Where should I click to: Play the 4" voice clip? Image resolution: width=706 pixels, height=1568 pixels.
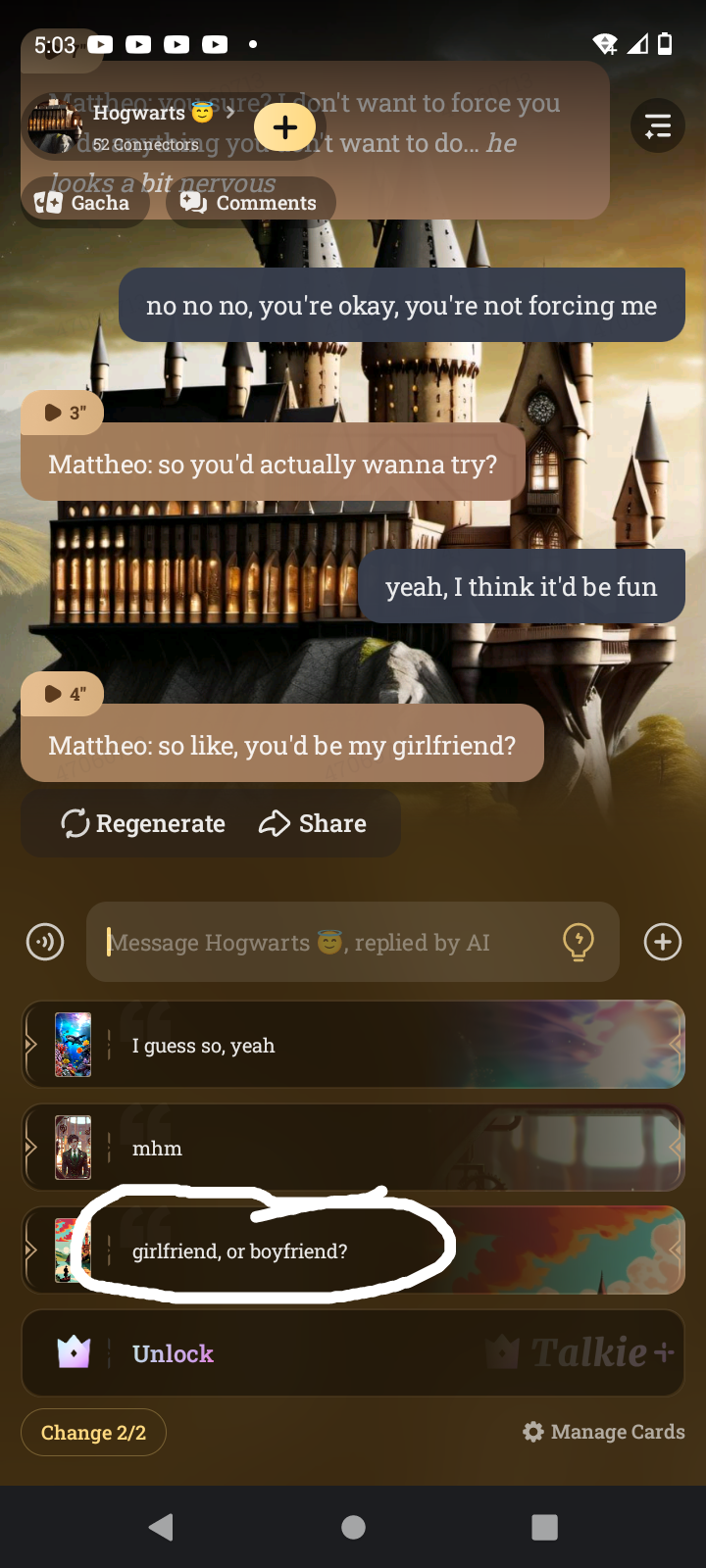(x=63, y=694)
